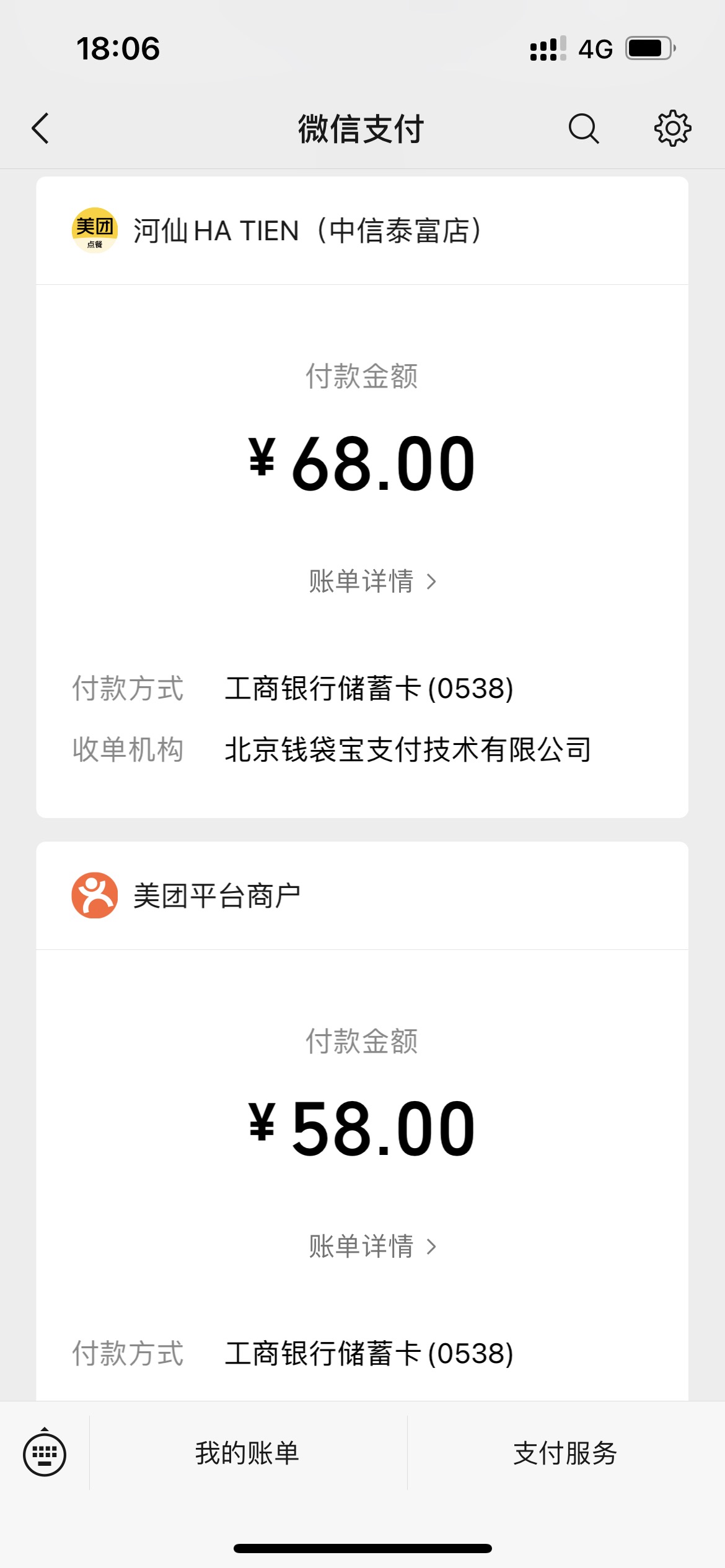Viewport: 725px width, 1568px height.
Task: Open the 美团平台商户 merchant header
Action: [362, 895]
